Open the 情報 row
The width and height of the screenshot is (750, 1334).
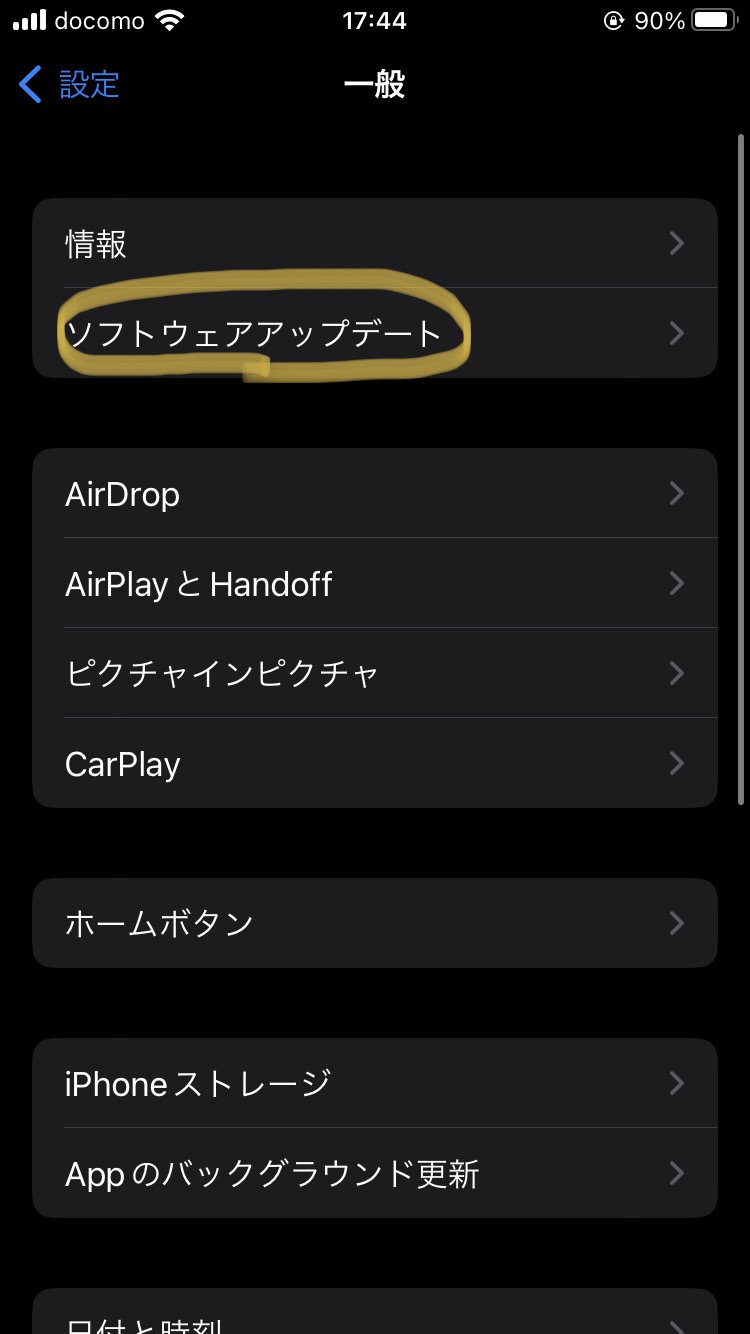[374, 243]
